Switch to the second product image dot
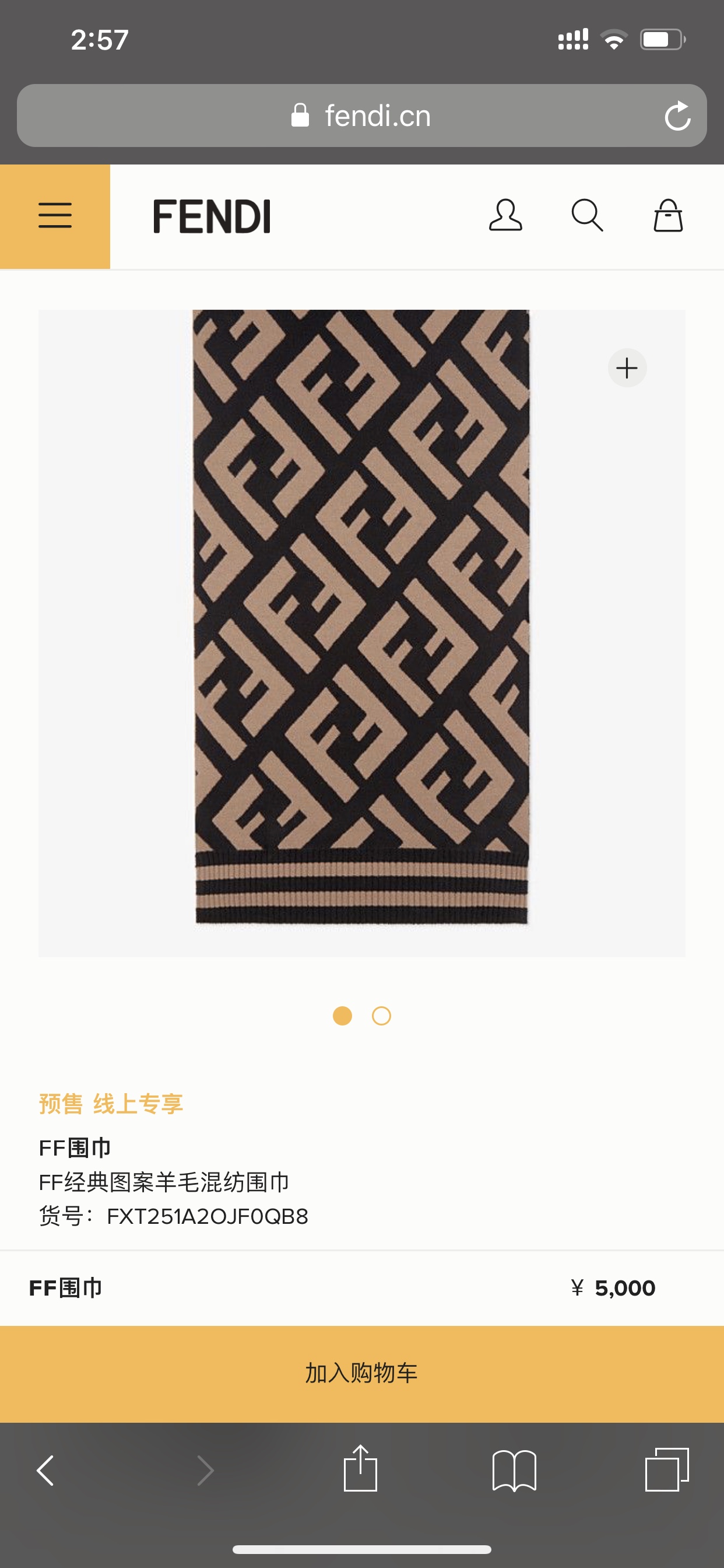 coord(381,1016)
